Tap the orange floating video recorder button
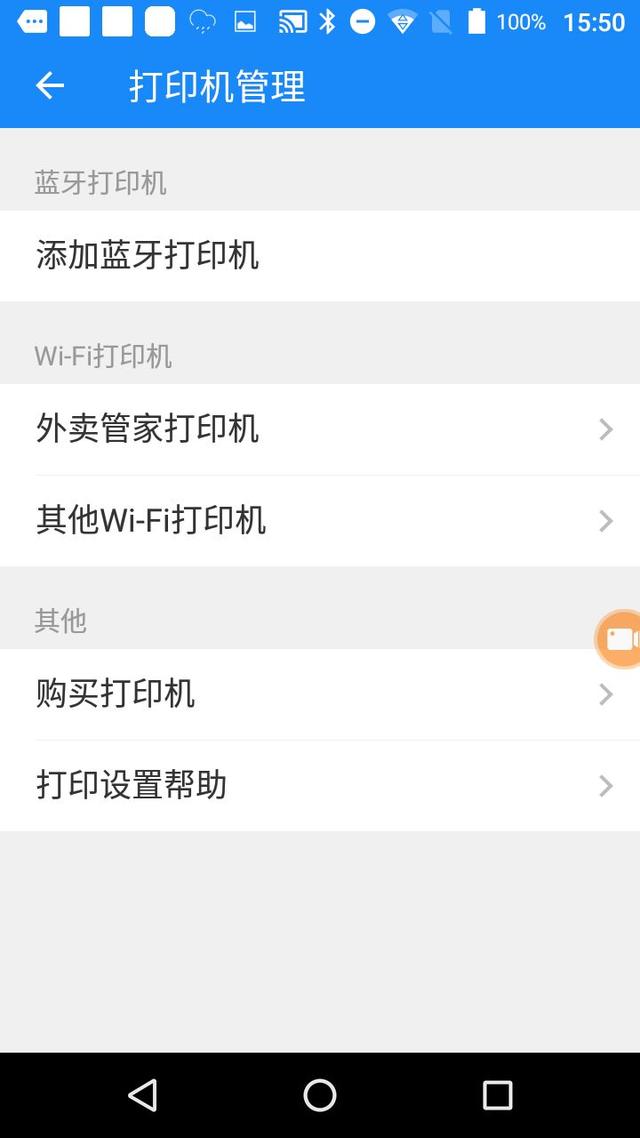Image resolution: width=640 pixels, height=1138 pixels. tap(620, 639)
